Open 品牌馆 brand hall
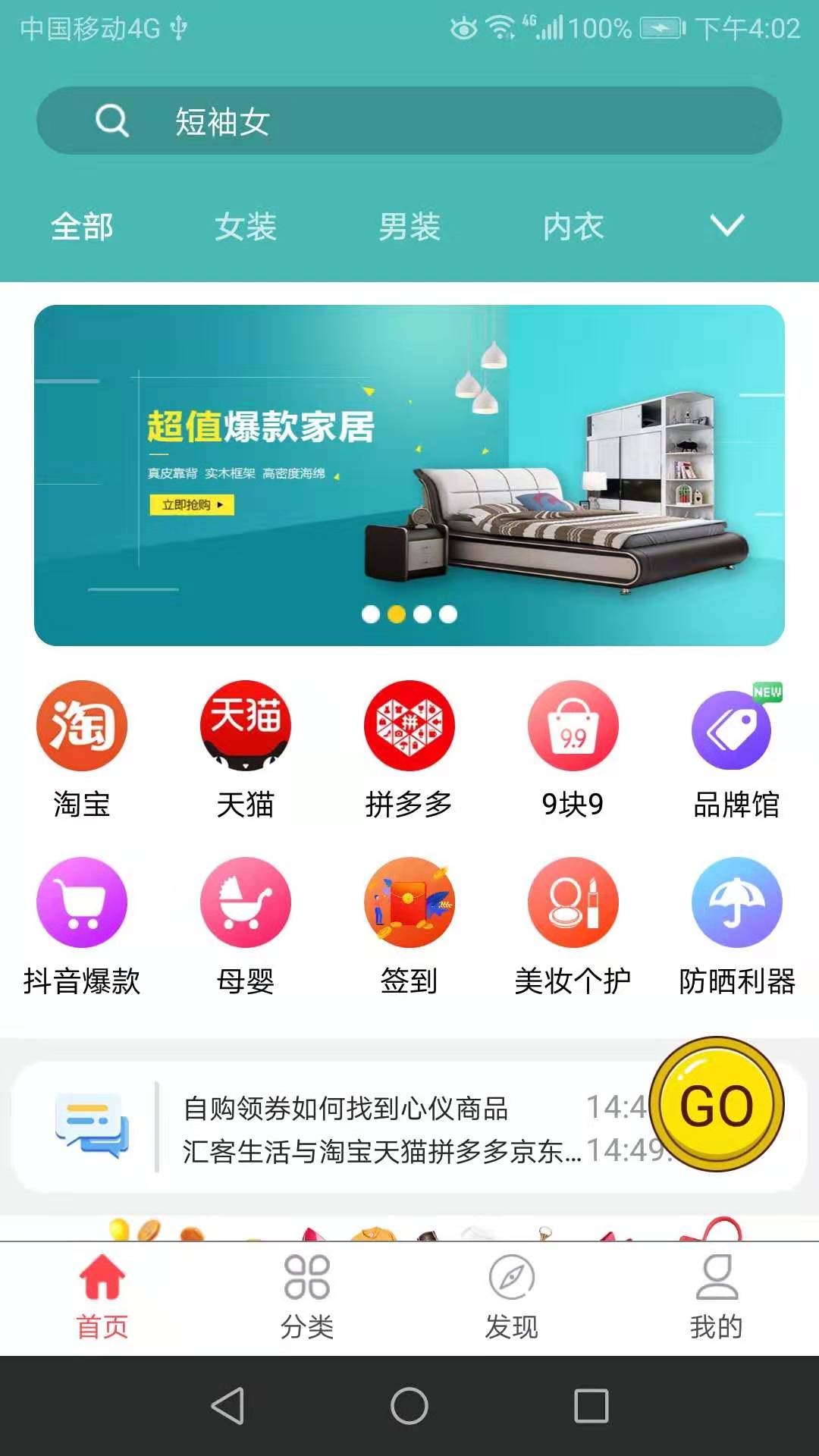The image size is (819, 1456). tap(736, 748)
